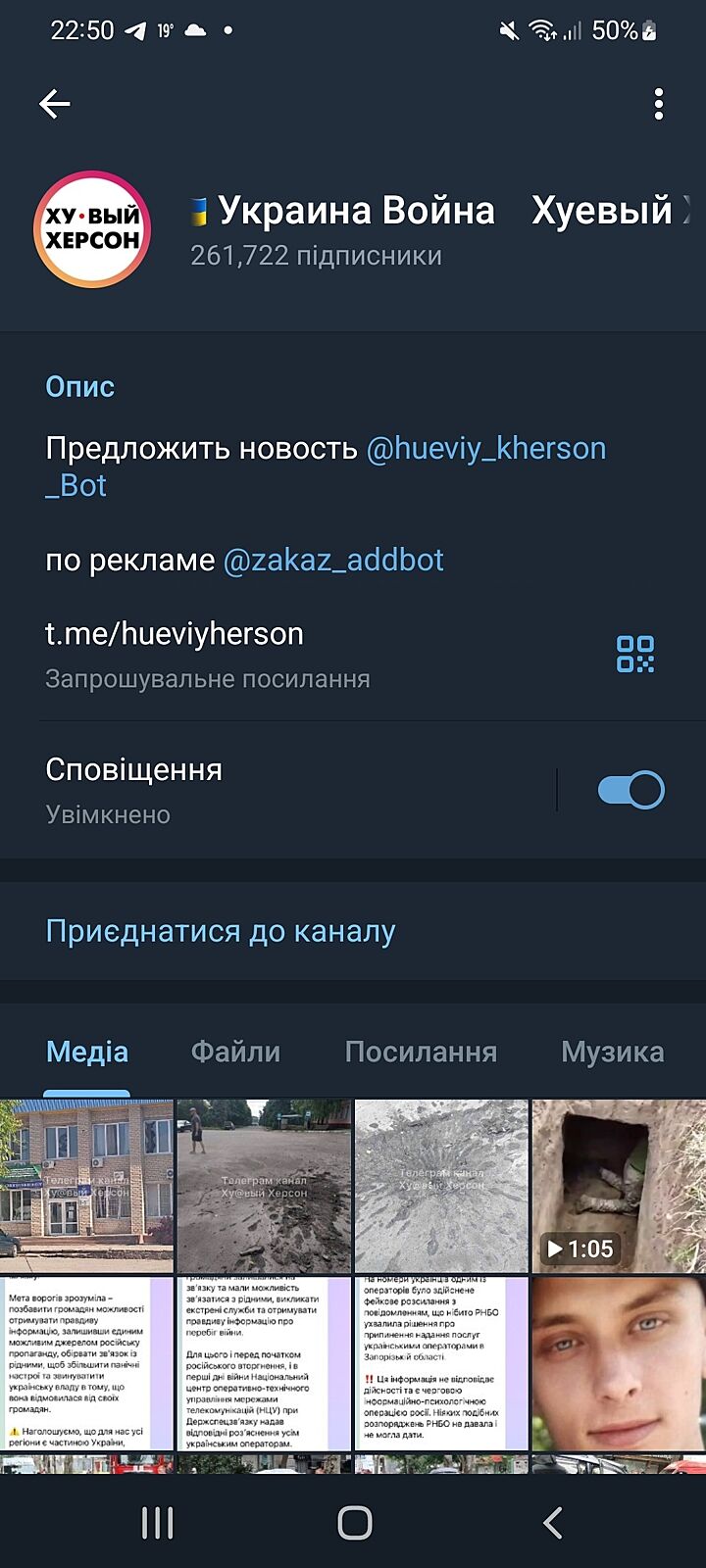Open the @zakaz_addbot link

(x=333, y=561)
